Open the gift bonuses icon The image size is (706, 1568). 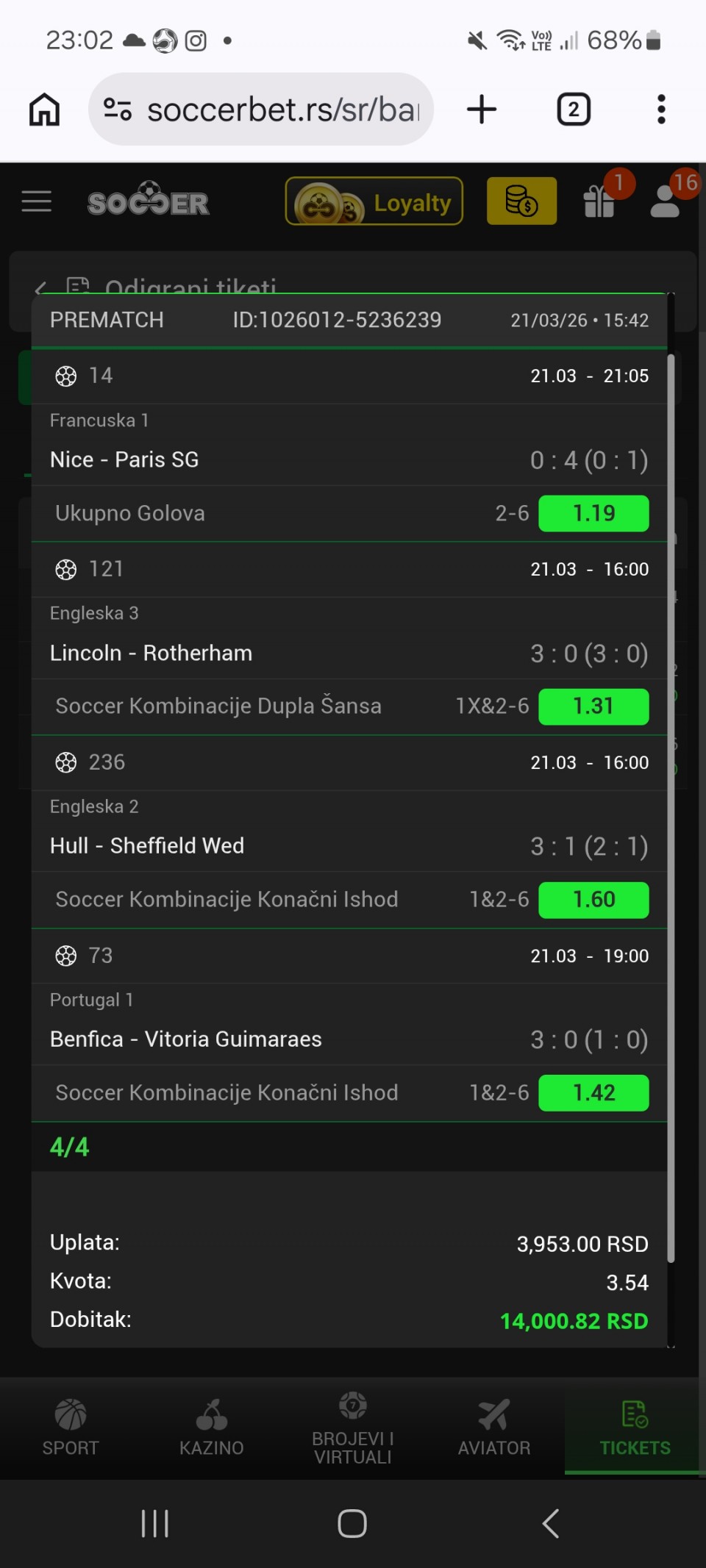(x=599, y=201)
